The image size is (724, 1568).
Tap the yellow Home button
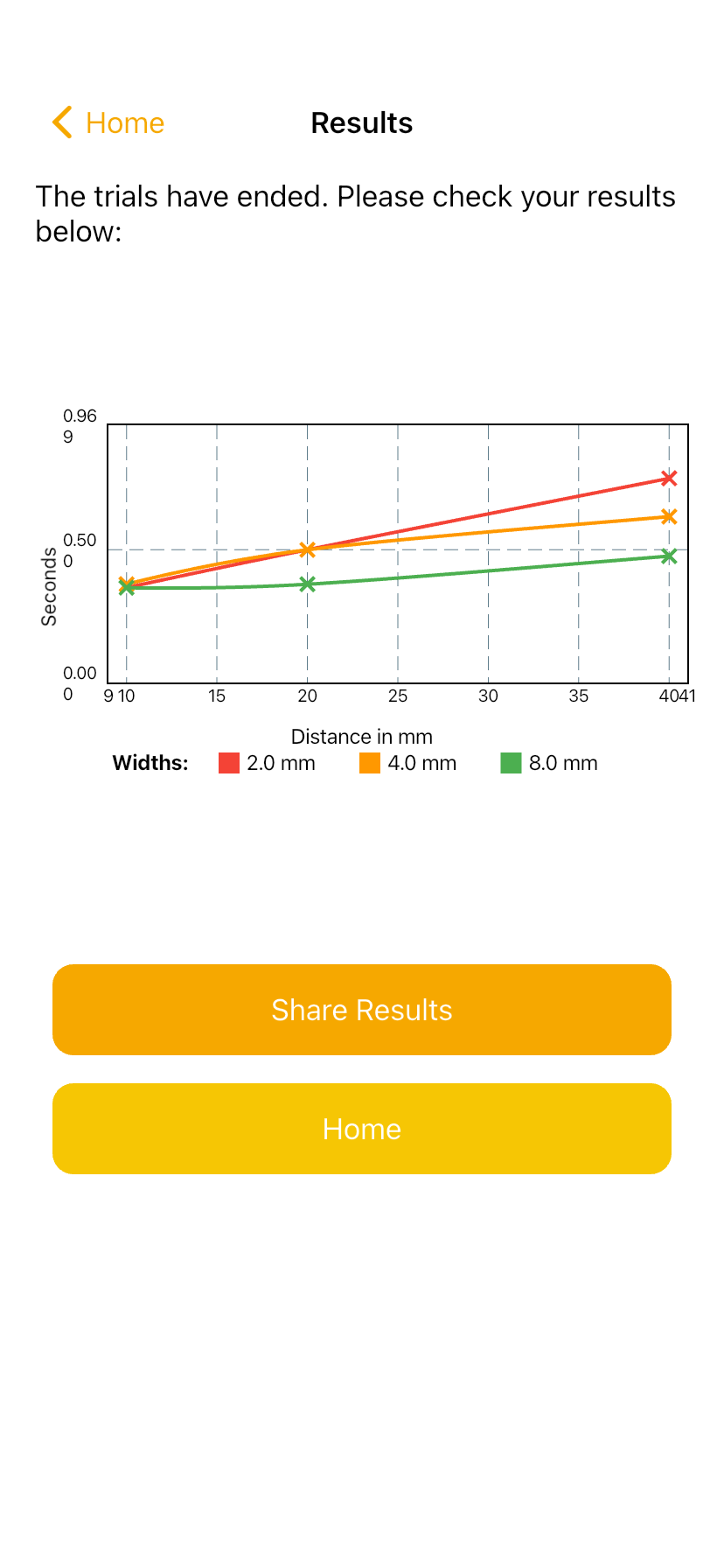pyautogui.click(x=362, y=1129)
